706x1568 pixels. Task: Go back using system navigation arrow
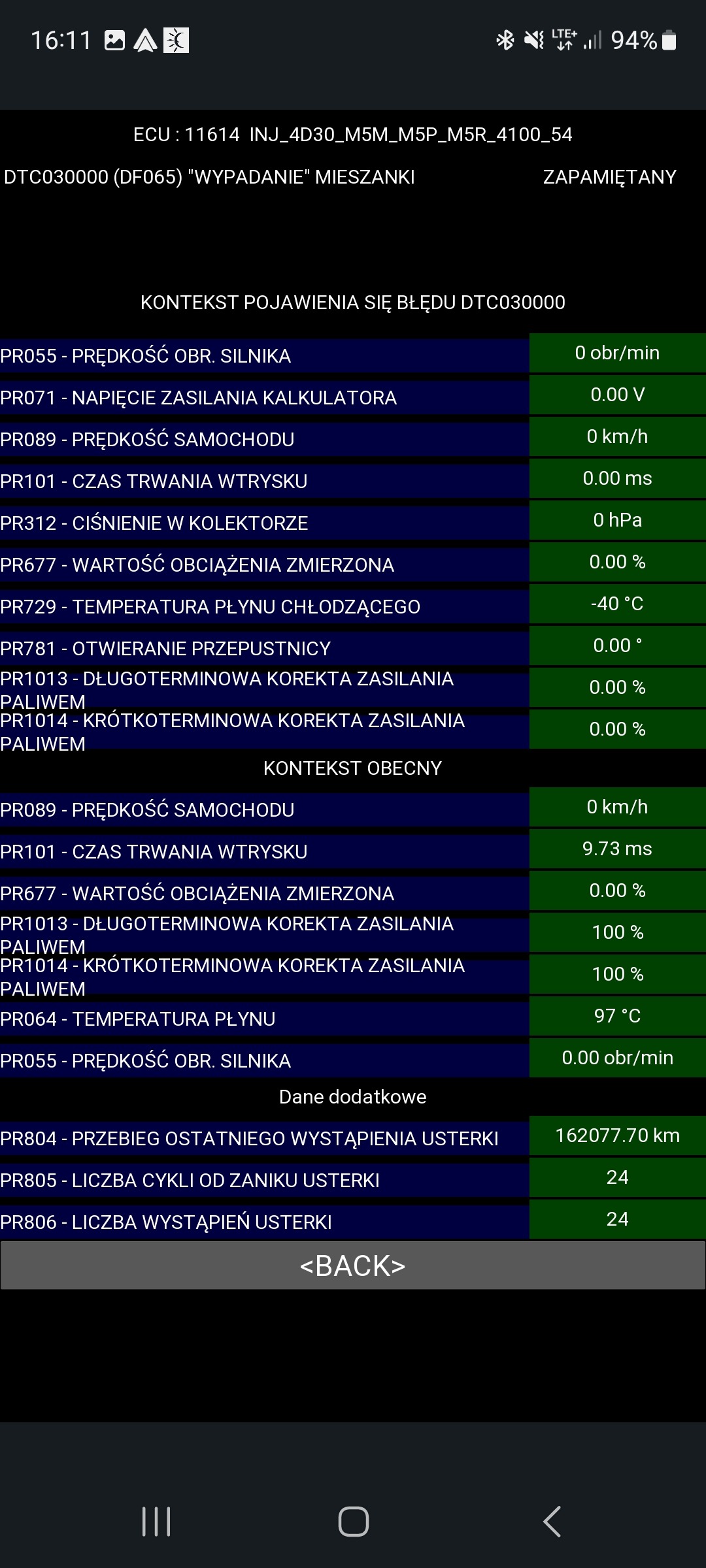[x=552, y=1522]
